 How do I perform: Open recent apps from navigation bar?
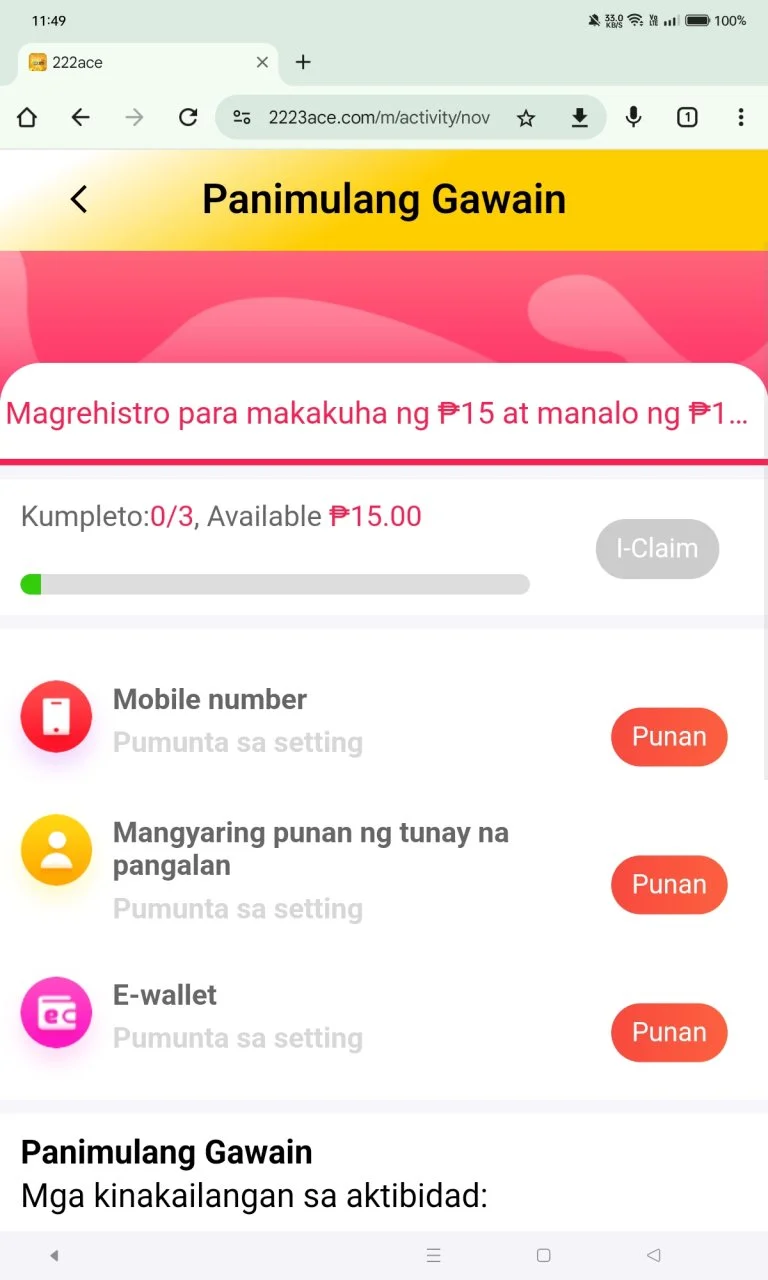pyautogui.click(x=433, y=1255)
